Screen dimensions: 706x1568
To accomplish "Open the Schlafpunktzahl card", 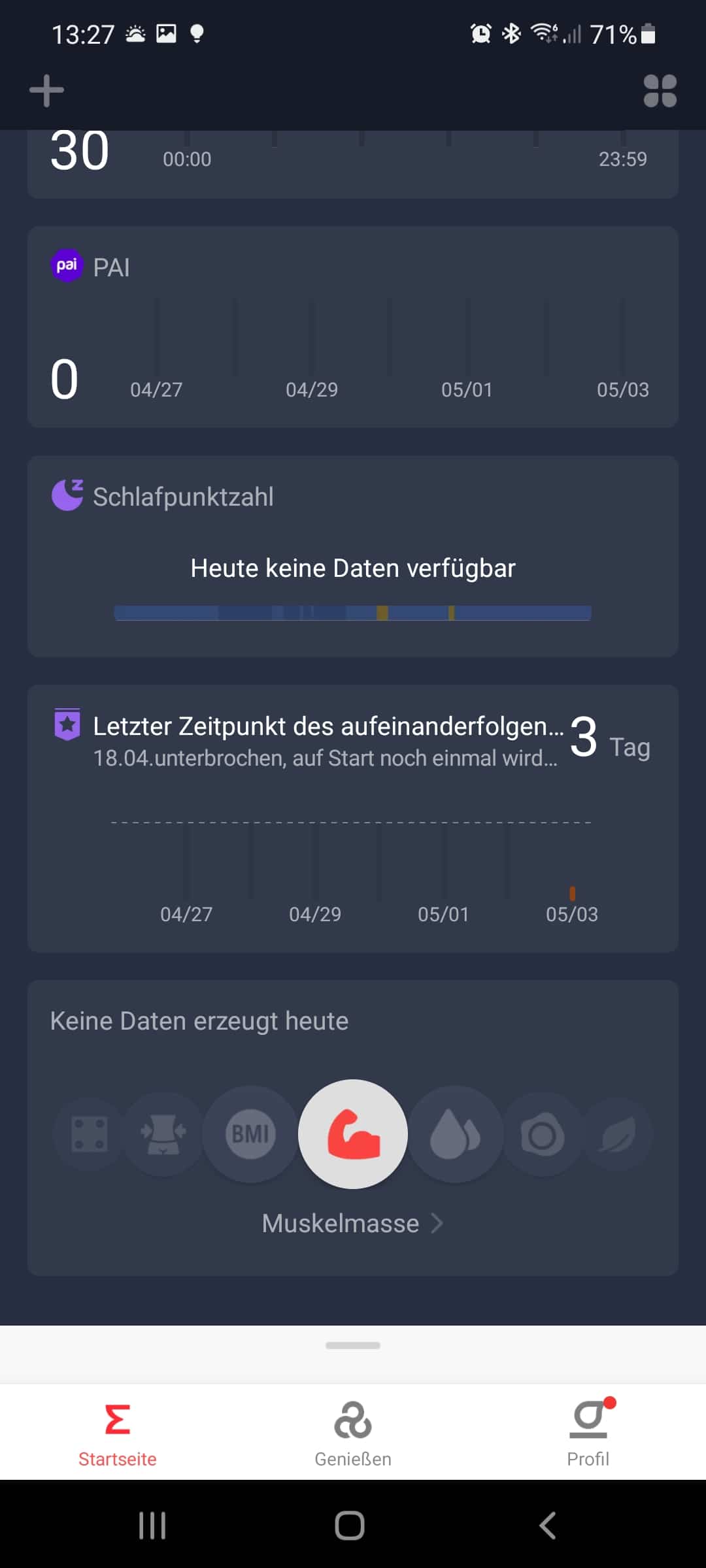I will [x=353, y=556].
